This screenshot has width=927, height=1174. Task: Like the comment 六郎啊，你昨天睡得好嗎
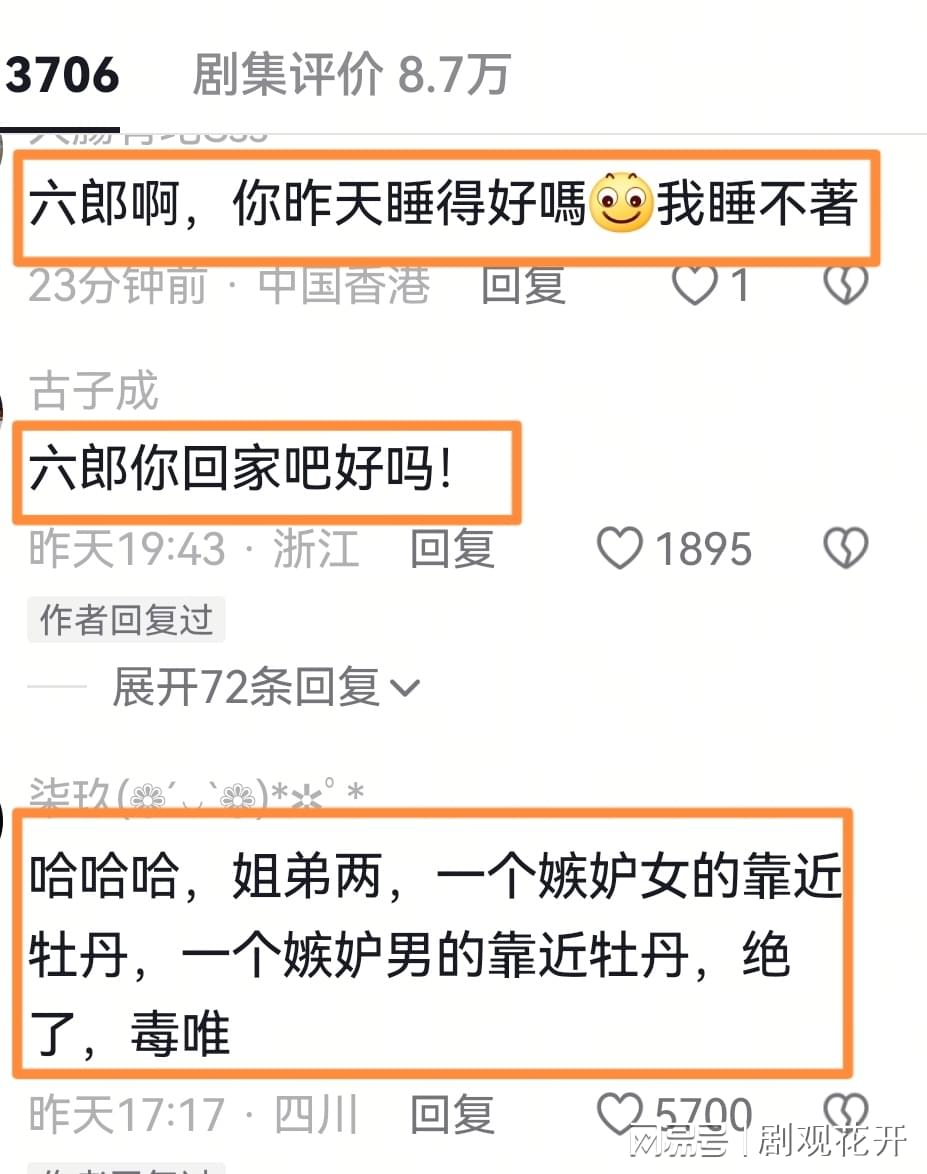[694, 287]
